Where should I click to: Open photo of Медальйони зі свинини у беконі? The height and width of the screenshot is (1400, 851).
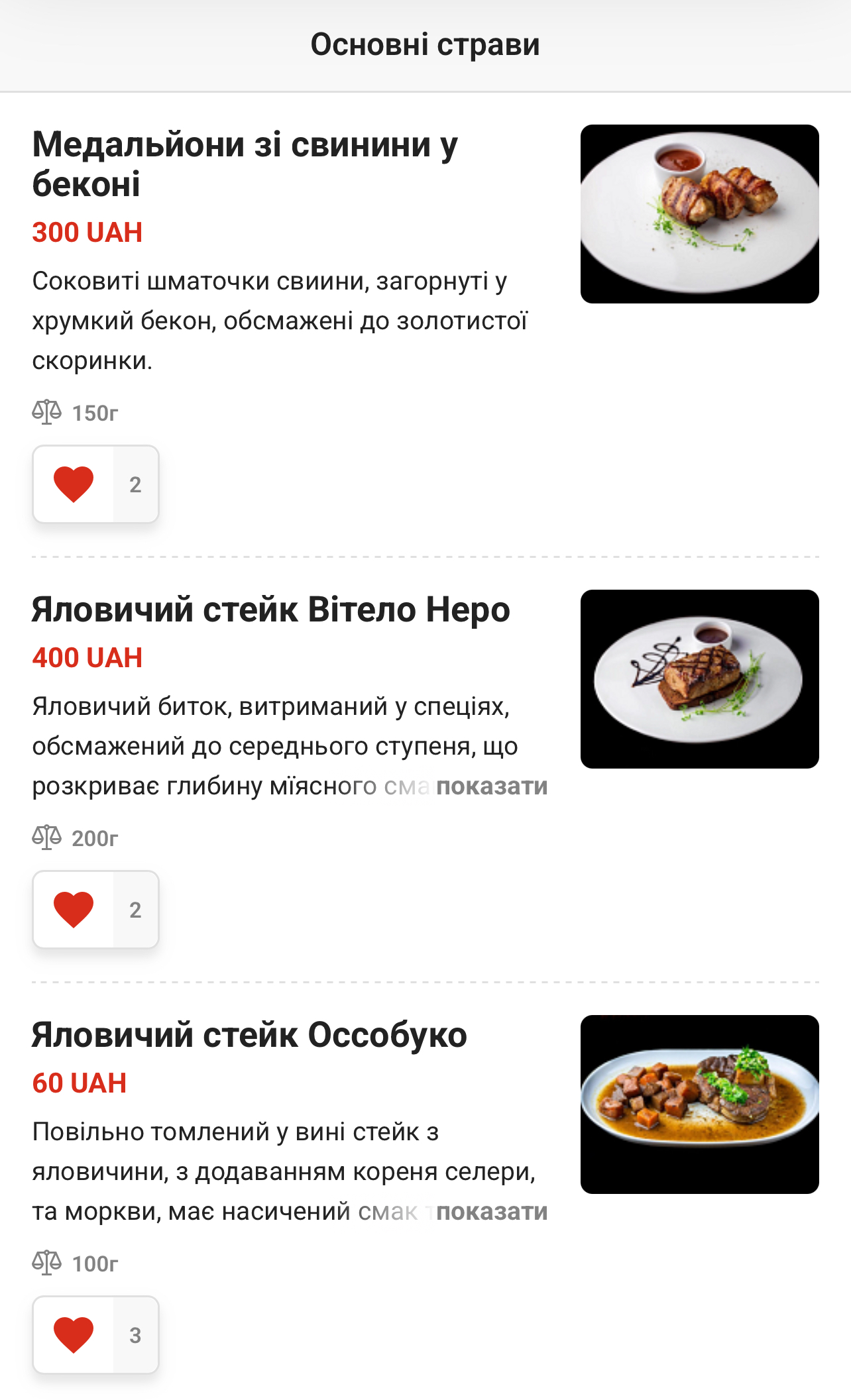tap(700, 214)
